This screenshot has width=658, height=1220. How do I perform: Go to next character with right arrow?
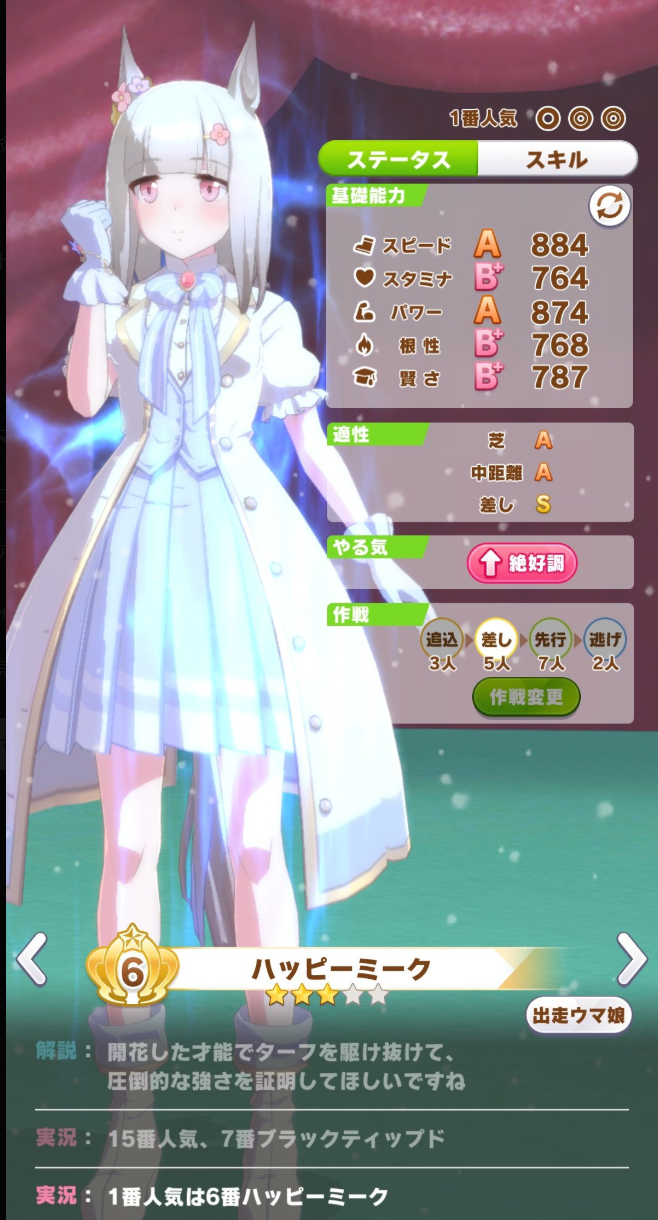point(631,959)
